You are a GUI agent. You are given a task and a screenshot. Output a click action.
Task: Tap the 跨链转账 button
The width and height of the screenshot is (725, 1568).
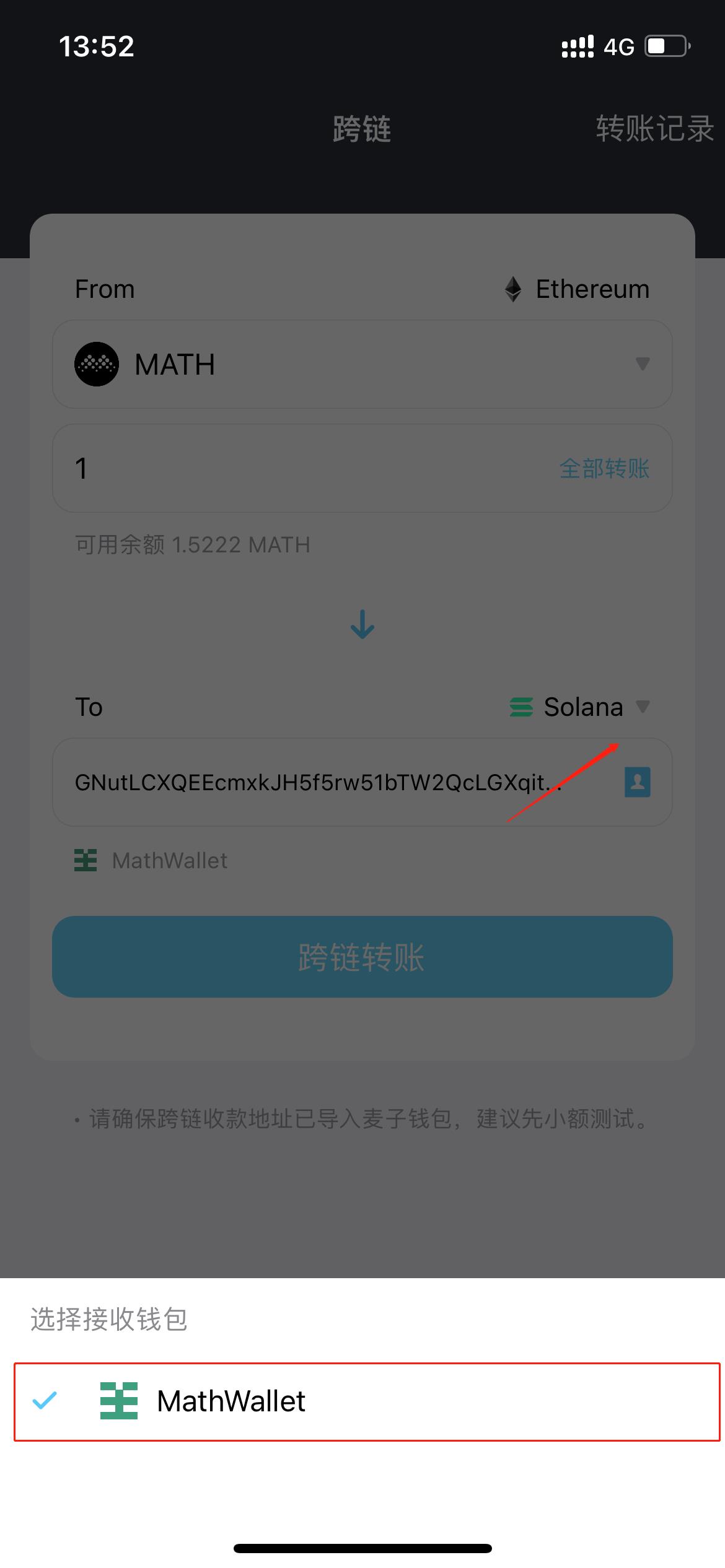[362, 957]
